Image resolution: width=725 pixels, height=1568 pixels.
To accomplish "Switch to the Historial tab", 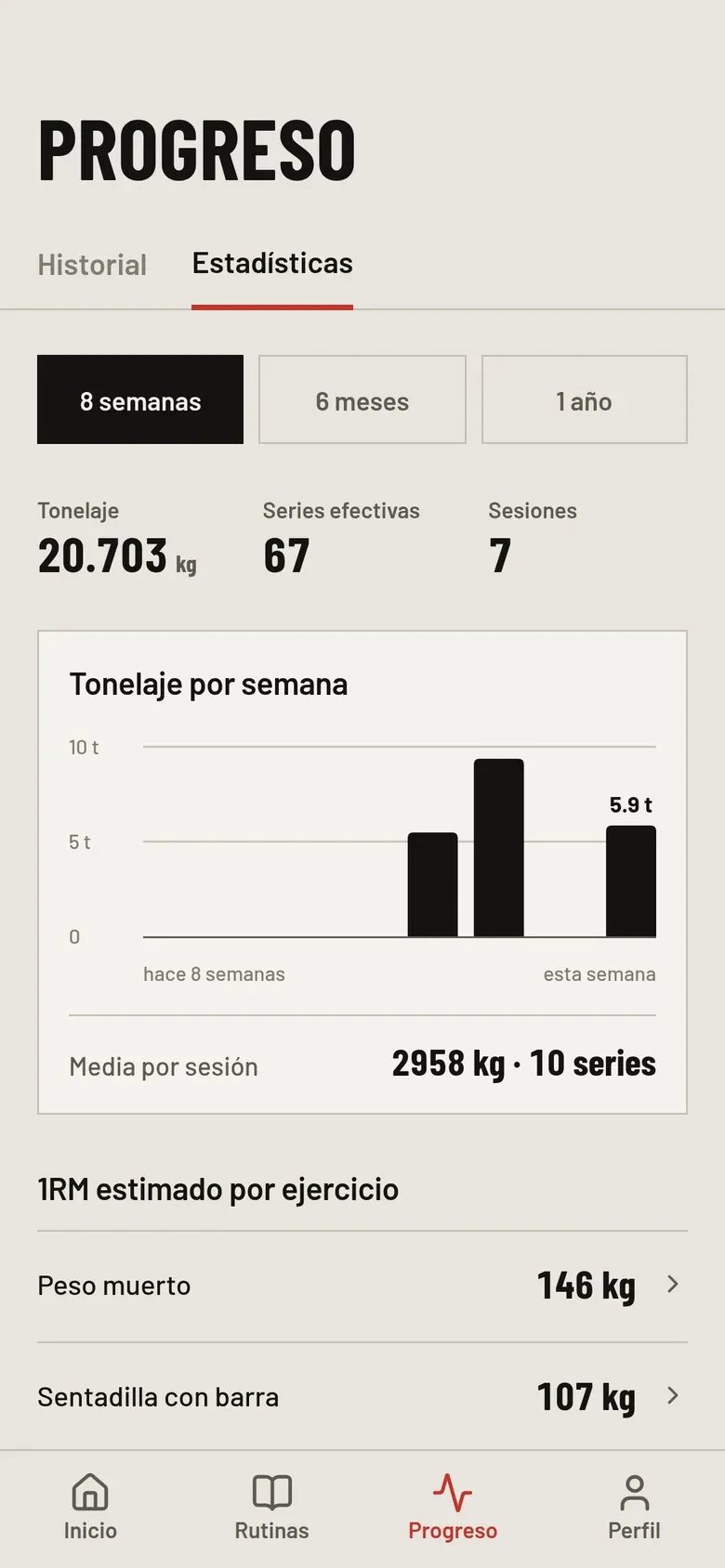I will coord(92,265).
